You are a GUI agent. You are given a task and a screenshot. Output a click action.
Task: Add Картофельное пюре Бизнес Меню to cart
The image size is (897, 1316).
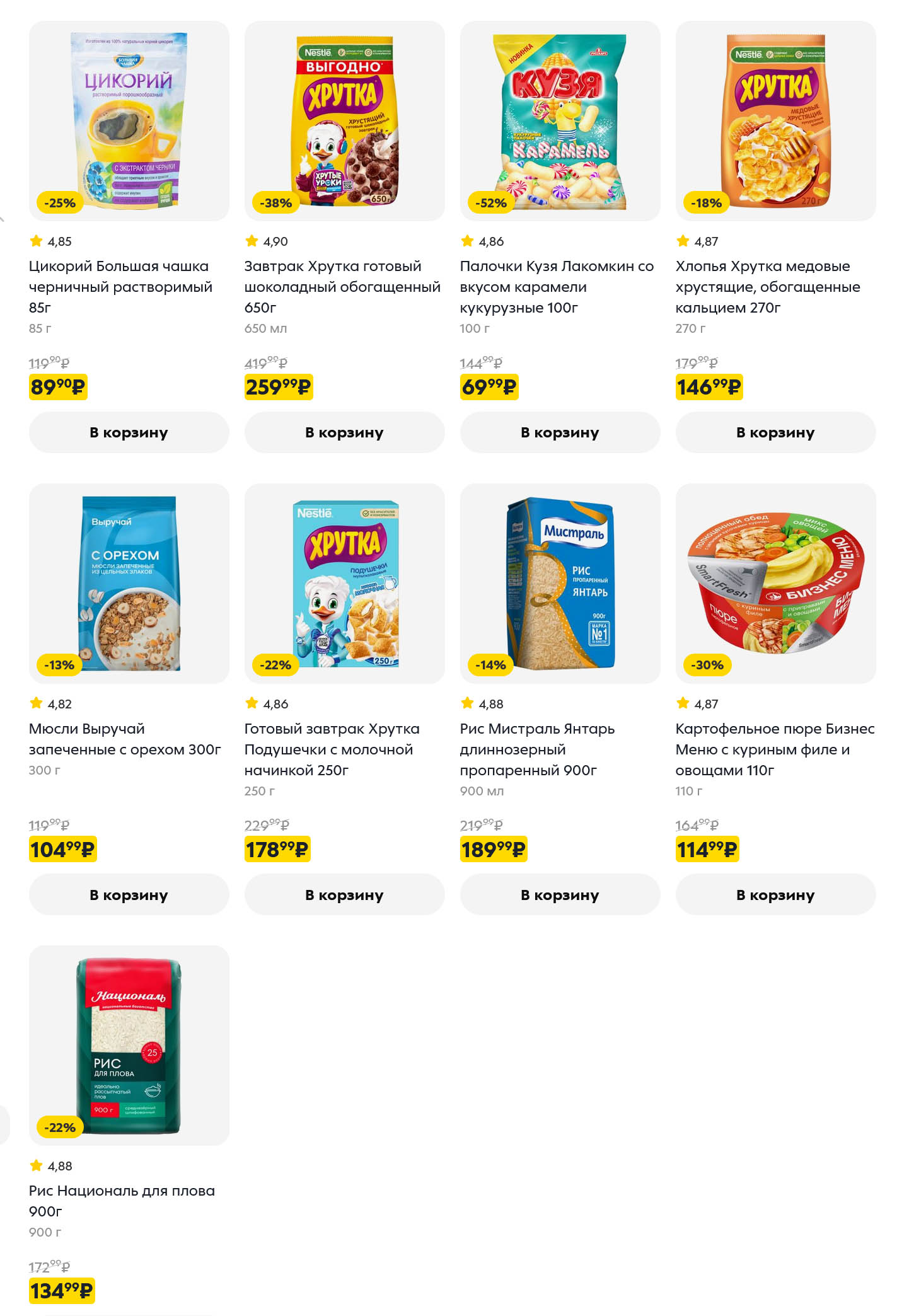(775, 894)
